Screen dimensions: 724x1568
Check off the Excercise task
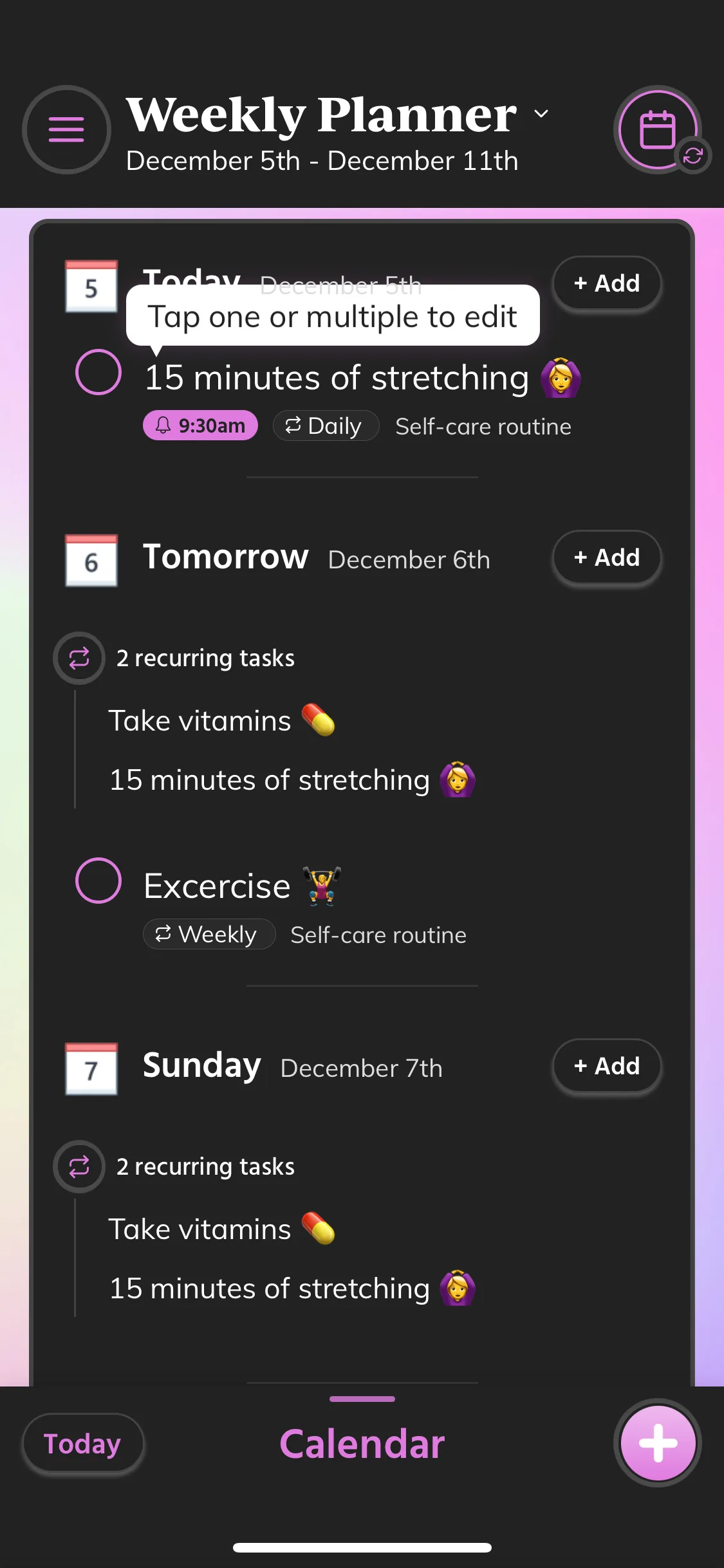(x=98, y=881)
